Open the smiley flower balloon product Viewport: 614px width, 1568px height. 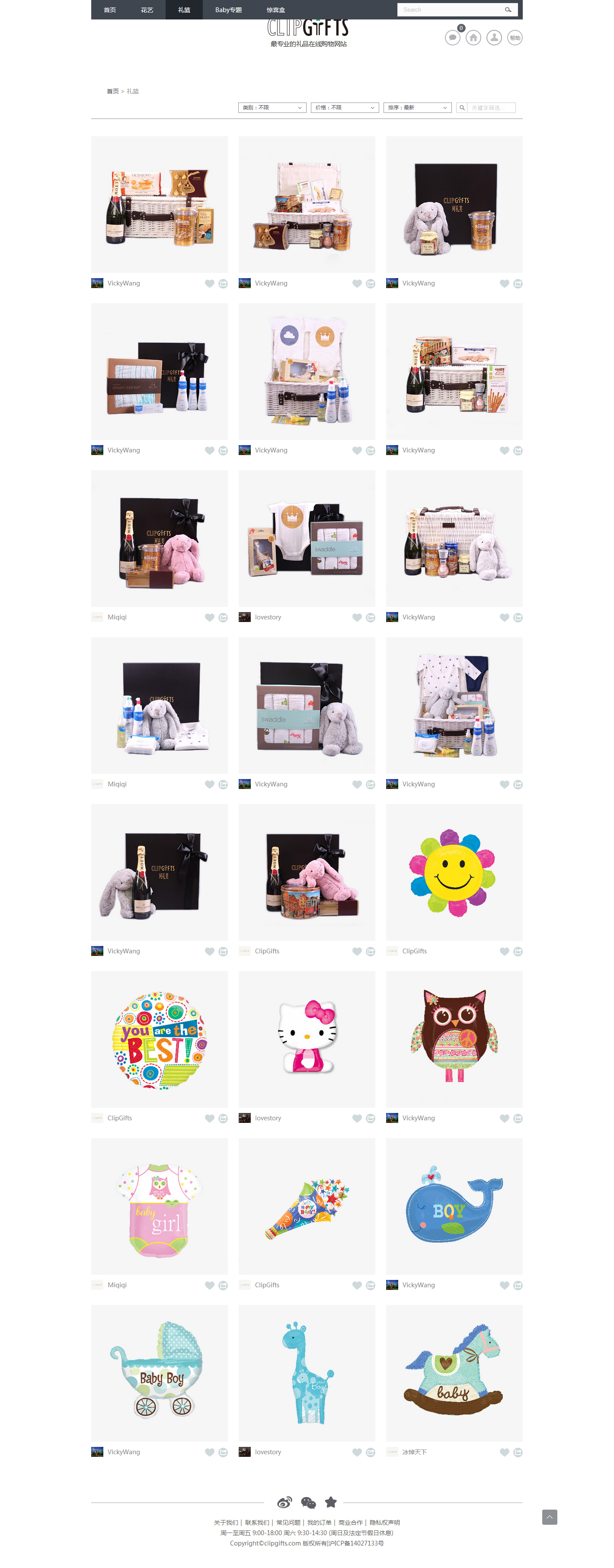tap(453, 872)
